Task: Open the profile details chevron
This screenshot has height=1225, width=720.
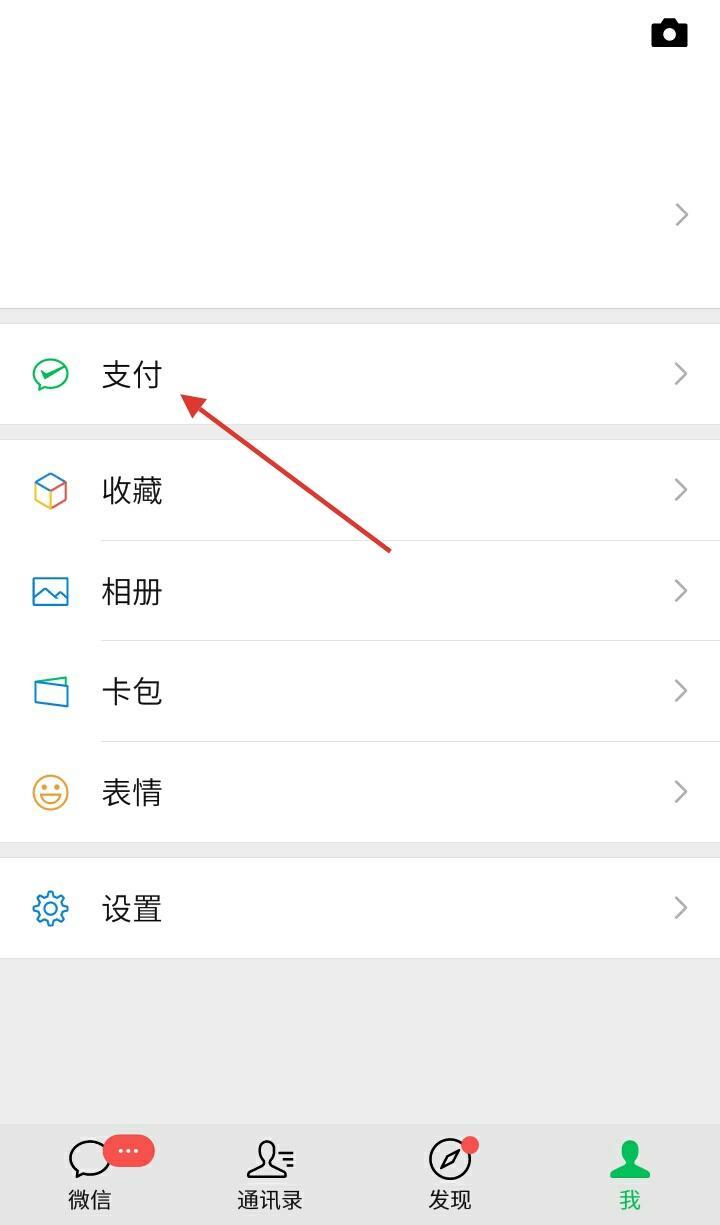Action: 681,214
